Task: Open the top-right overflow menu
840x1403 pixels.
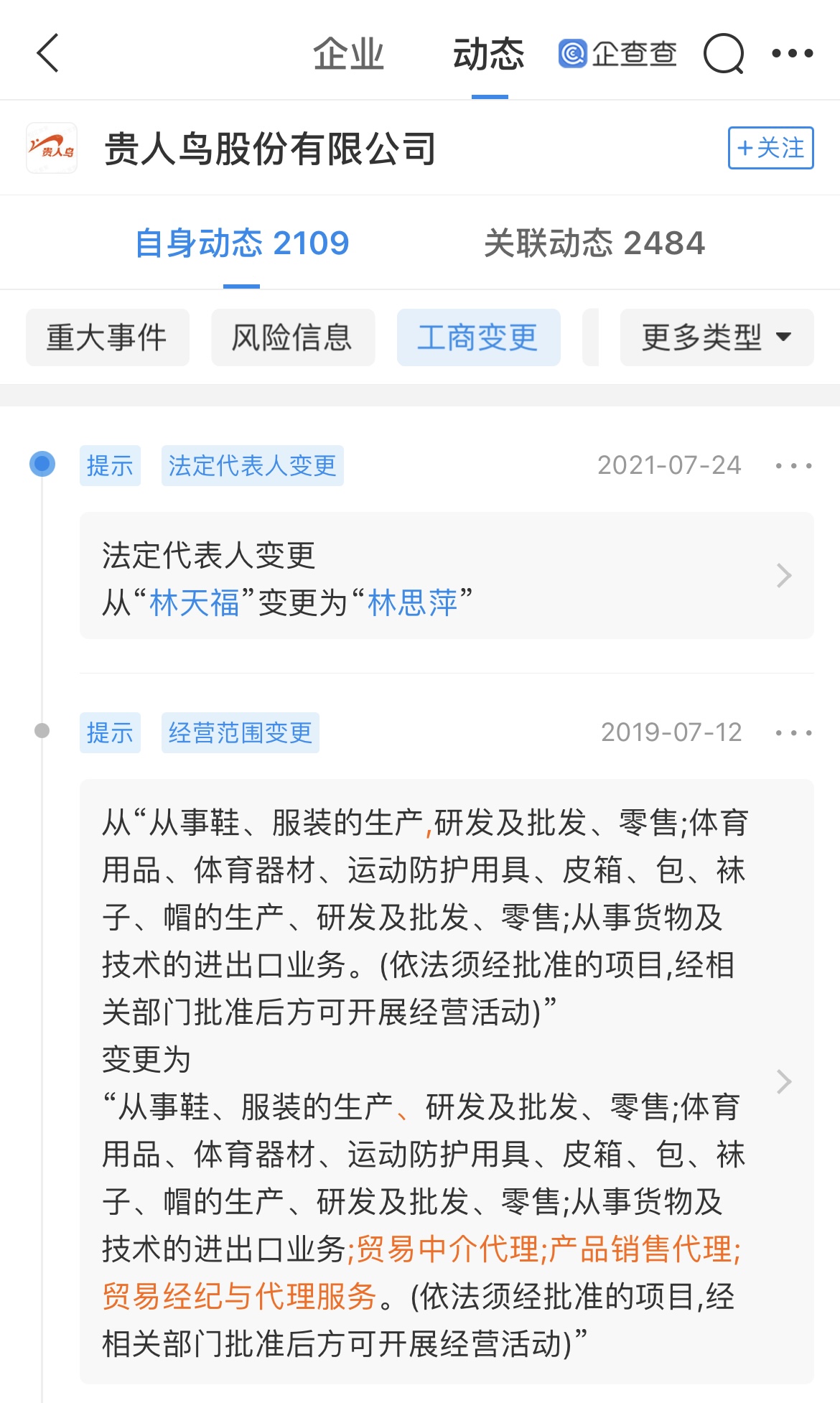Action: [x=792, y=53]
